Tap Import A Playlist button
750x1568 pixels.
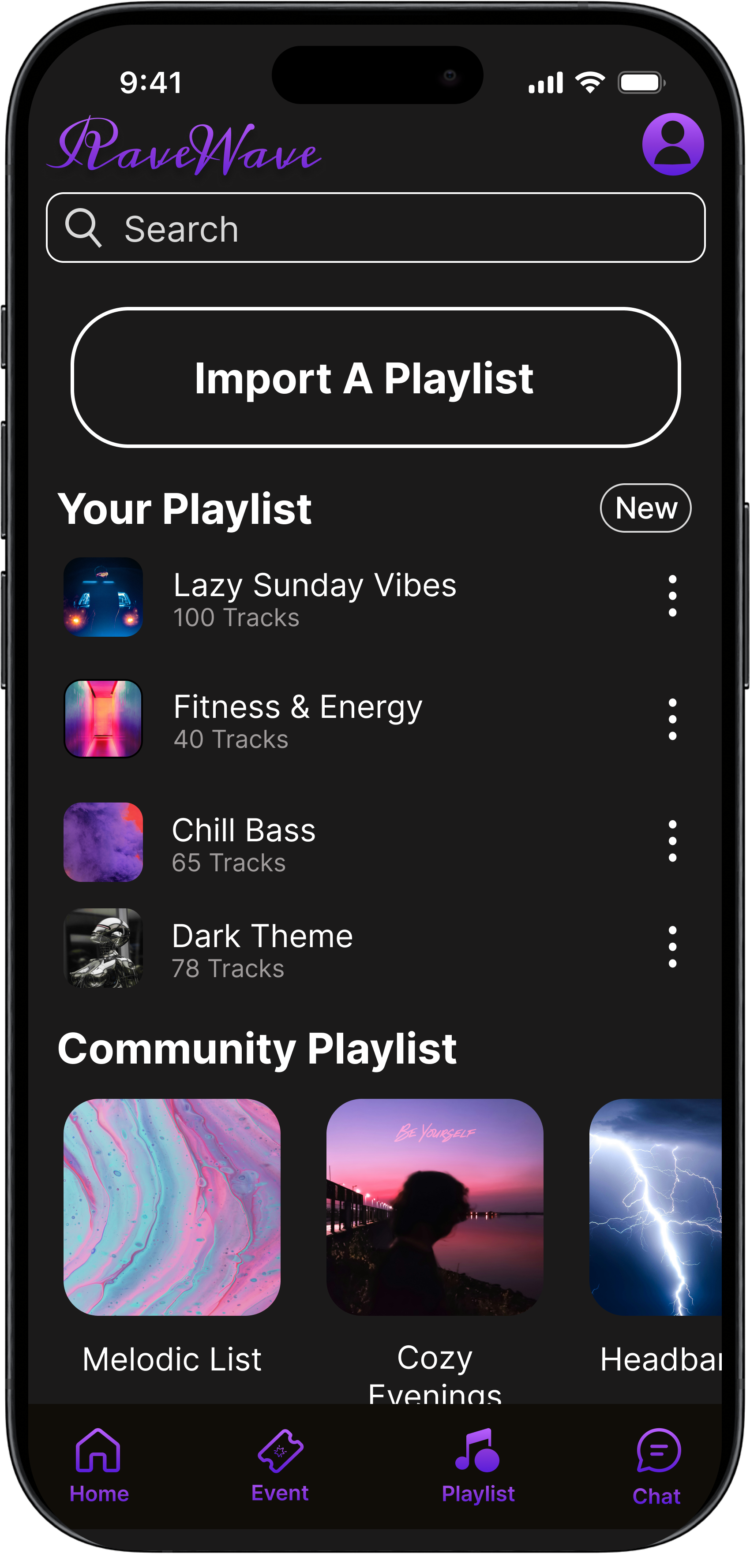tap(375, 377)
